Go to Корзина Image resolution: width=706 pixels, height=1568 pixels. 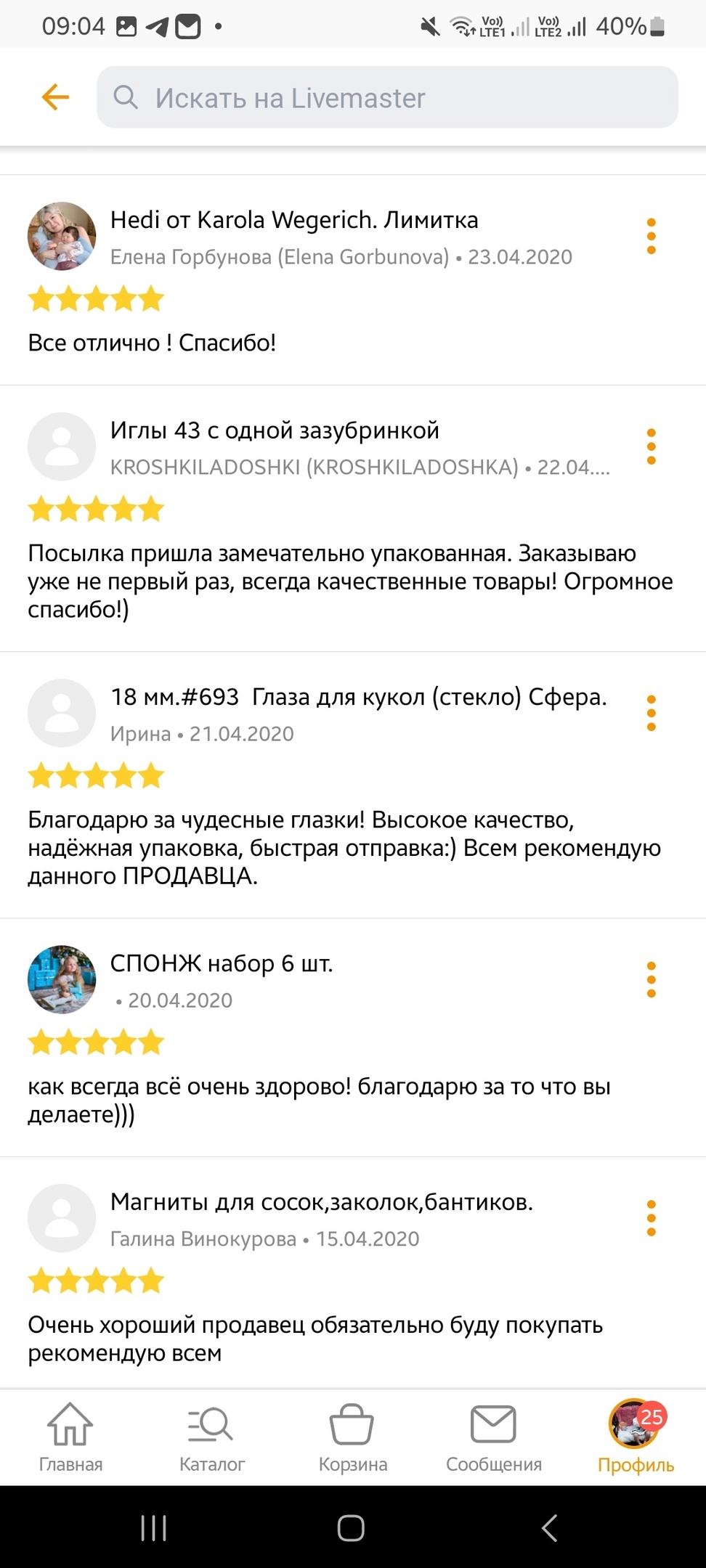click(x=353, y=1437)
